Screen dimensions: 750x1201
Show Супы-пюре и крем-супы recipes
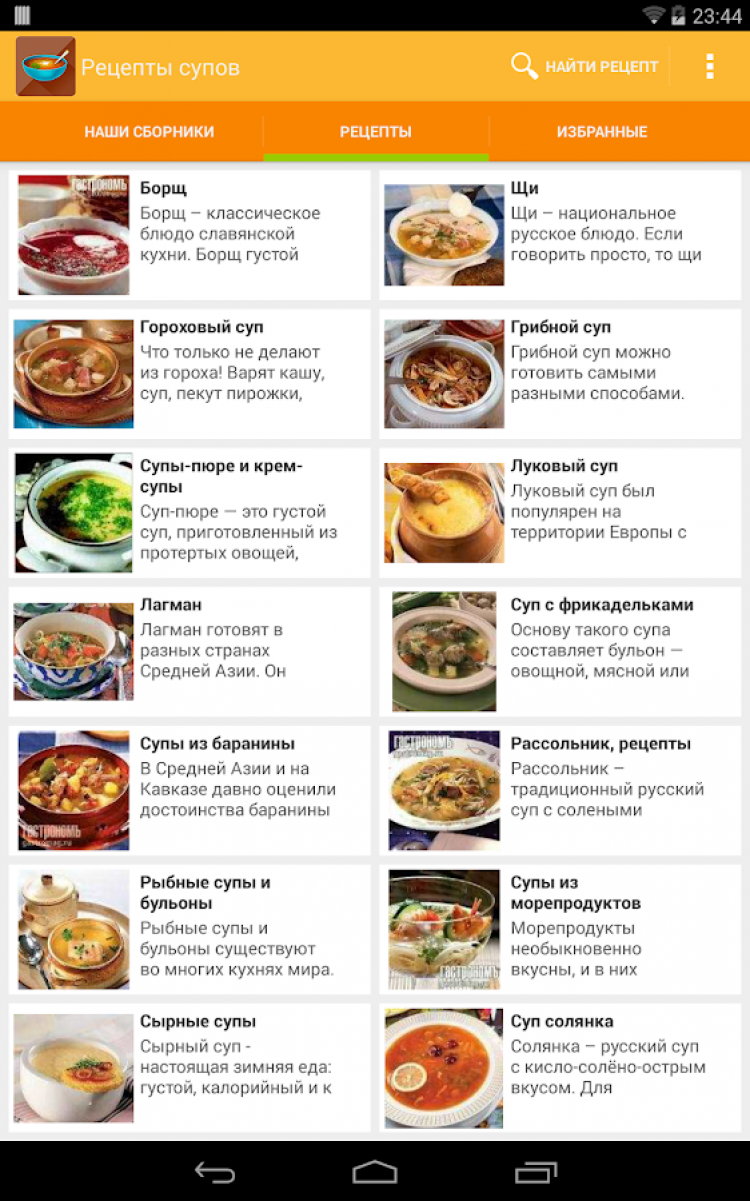pos(189,513)
